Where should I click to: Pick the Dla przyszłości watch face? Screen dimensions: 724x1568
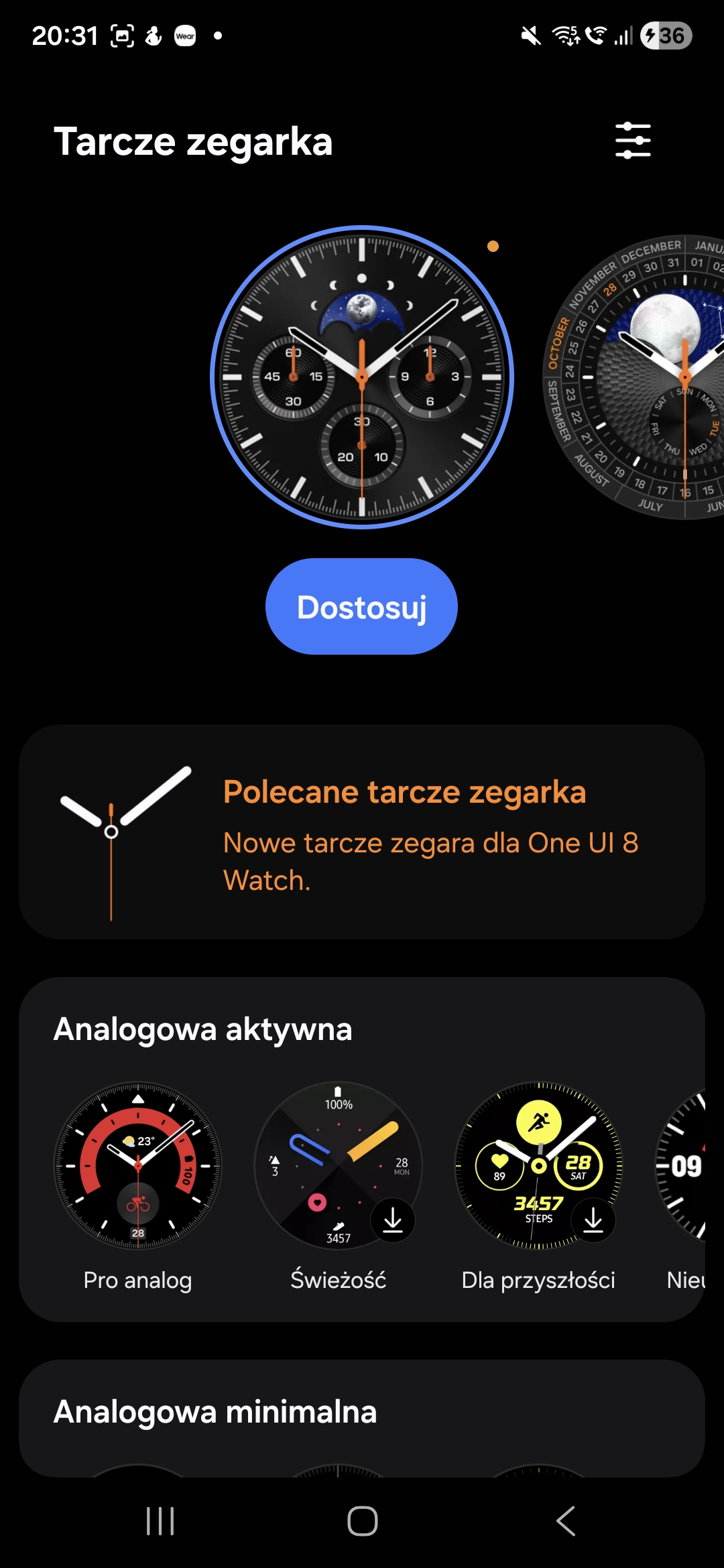538,1166
